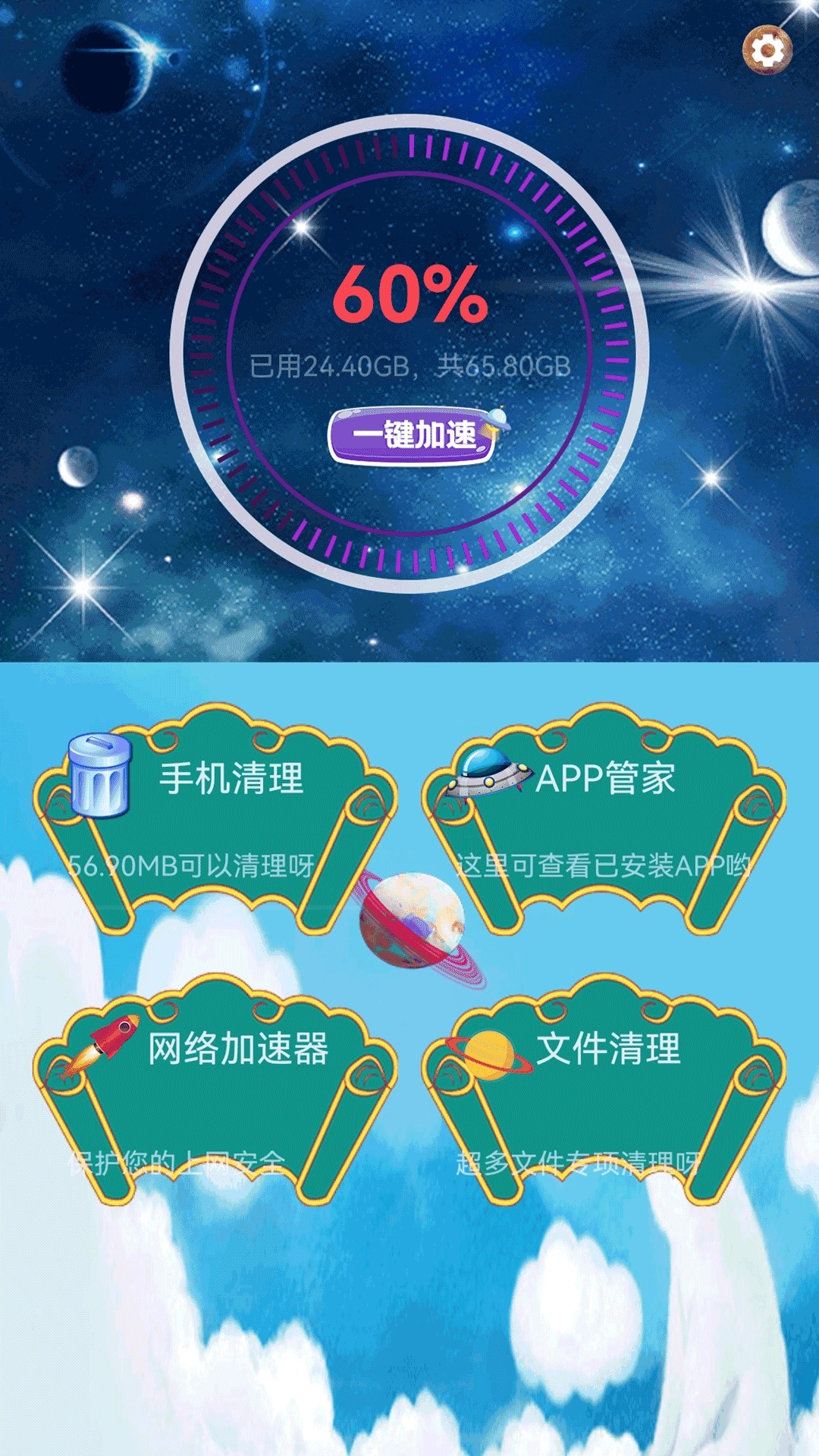Image resolution: width=819 pixels, height=1456 pixels.
Task: Open the 文件清理 file cleanup card
Action: 604,1090
